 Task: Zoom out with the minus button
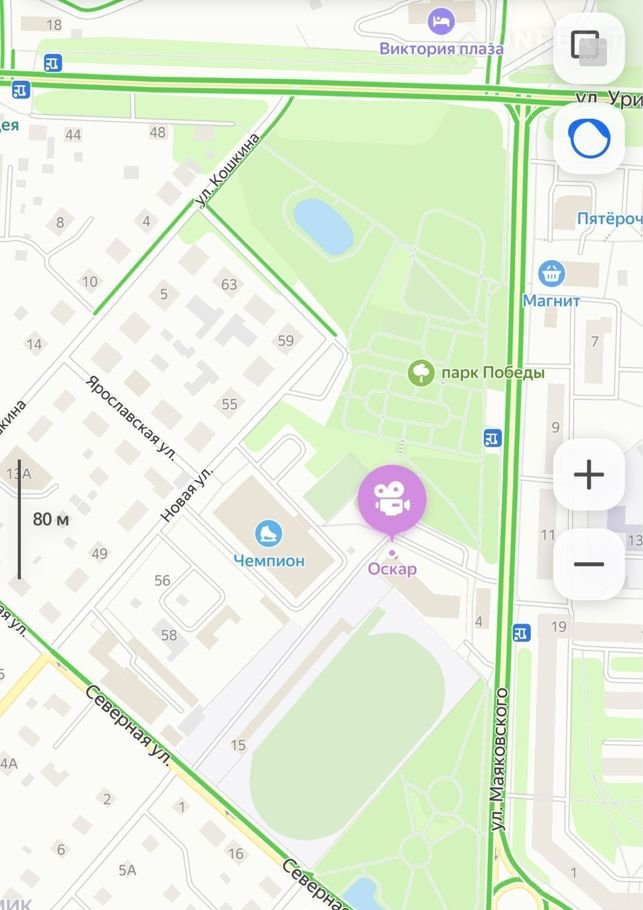(589, 564)
